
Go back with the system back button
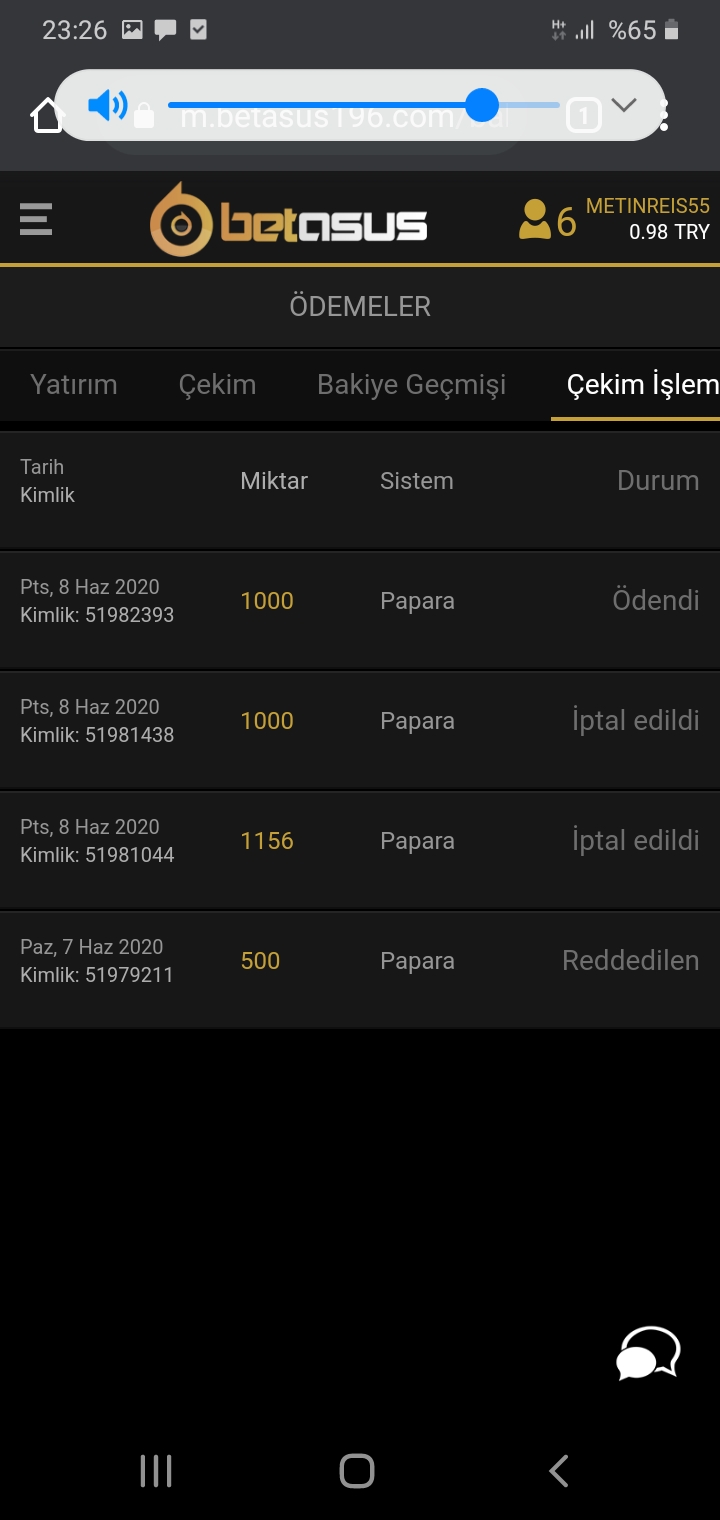tap(559, 1471)
